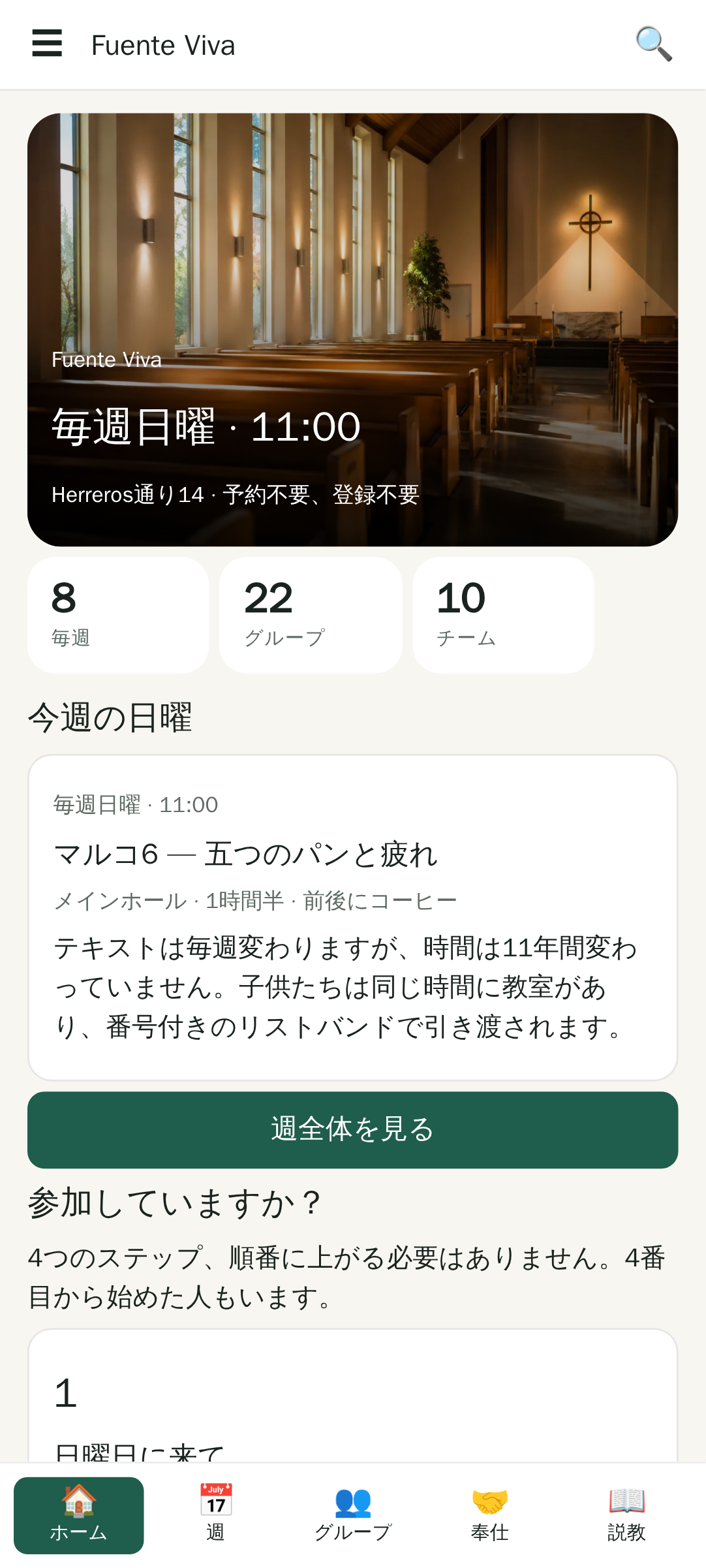Open the 説教 tab
This screenshot has width=706, height=1568.
tap(626, 1515)
